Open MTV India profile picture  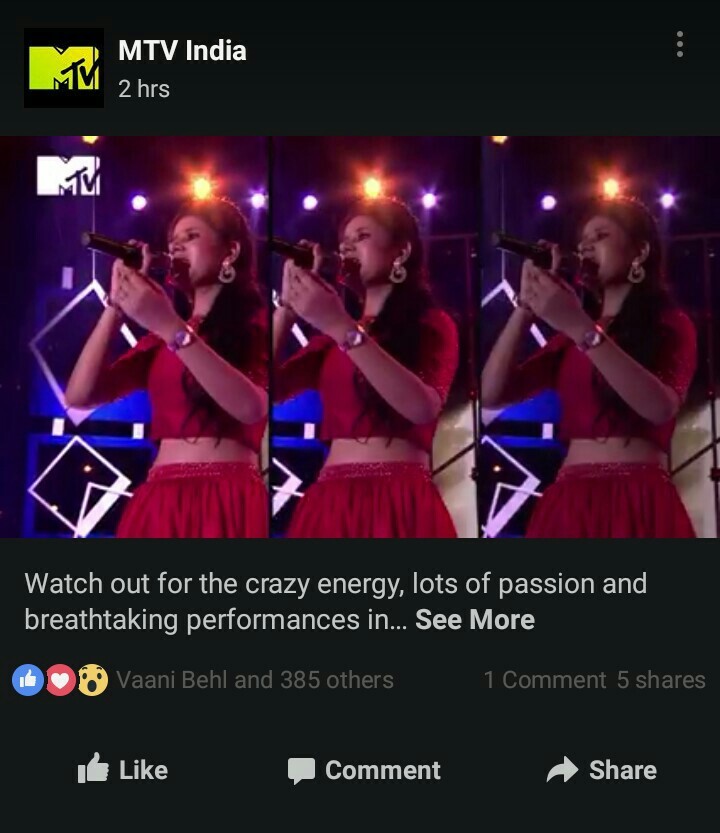tap(64, 68)
